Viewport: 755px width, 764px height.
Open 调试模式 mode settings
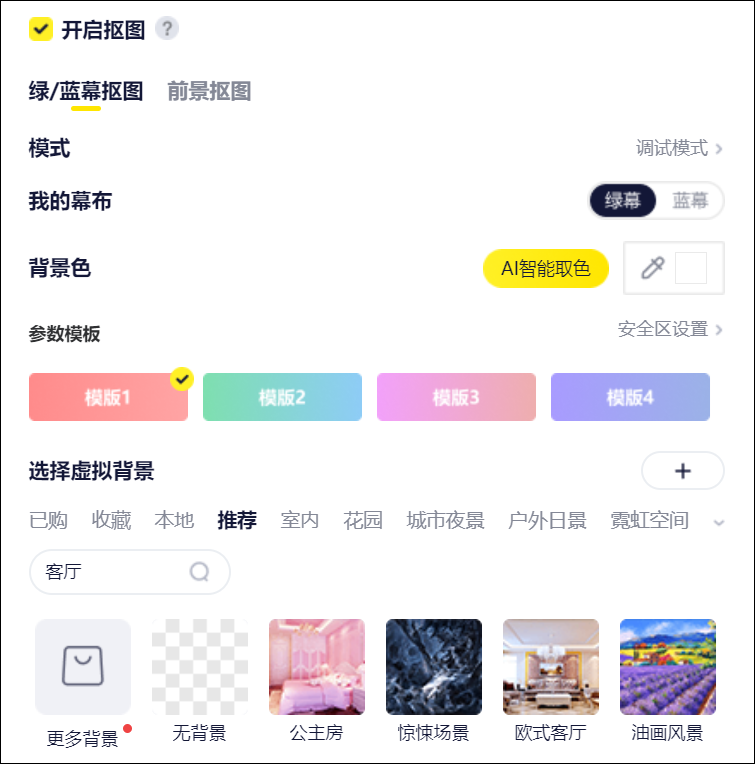tap(678, 148)
